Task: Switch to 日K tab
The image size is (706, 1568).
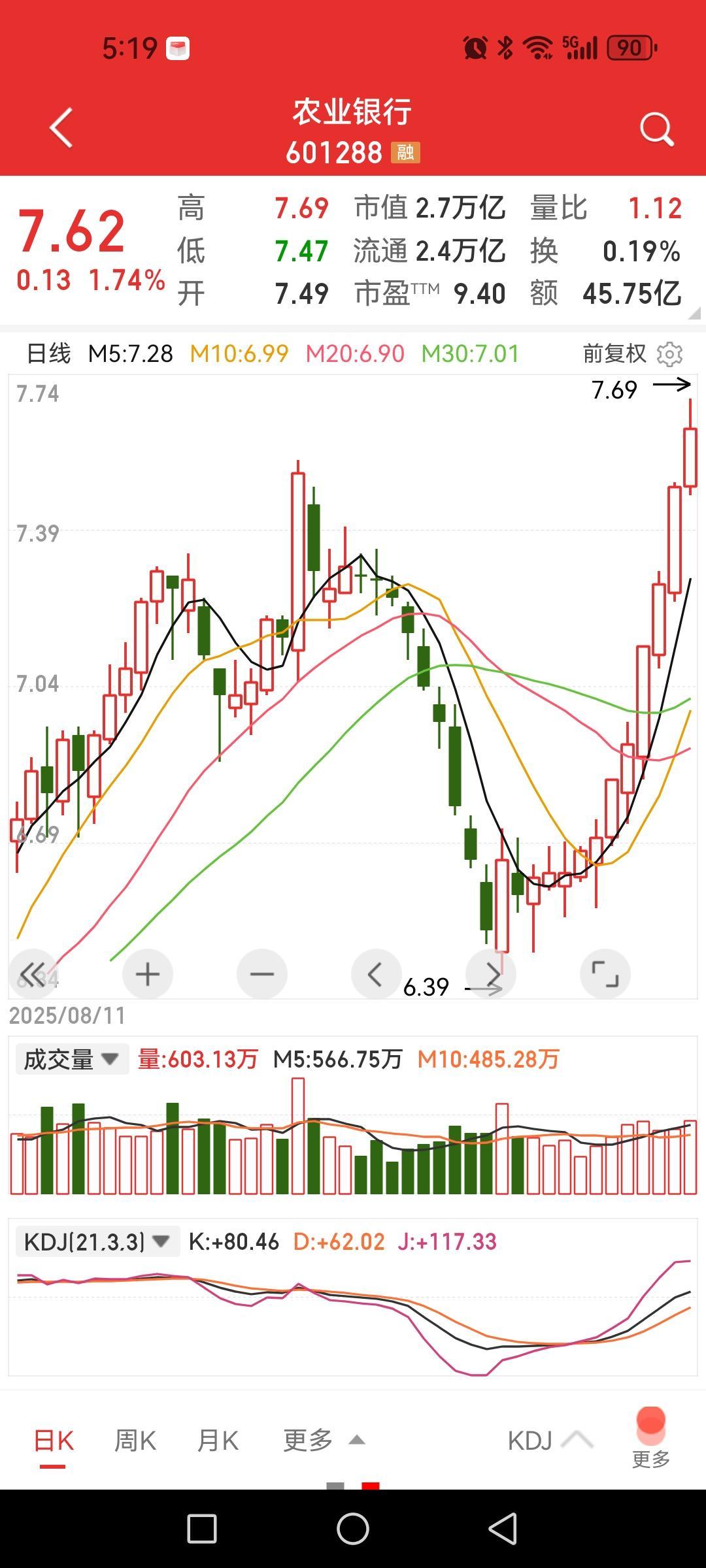Action: pos(54,1441)
